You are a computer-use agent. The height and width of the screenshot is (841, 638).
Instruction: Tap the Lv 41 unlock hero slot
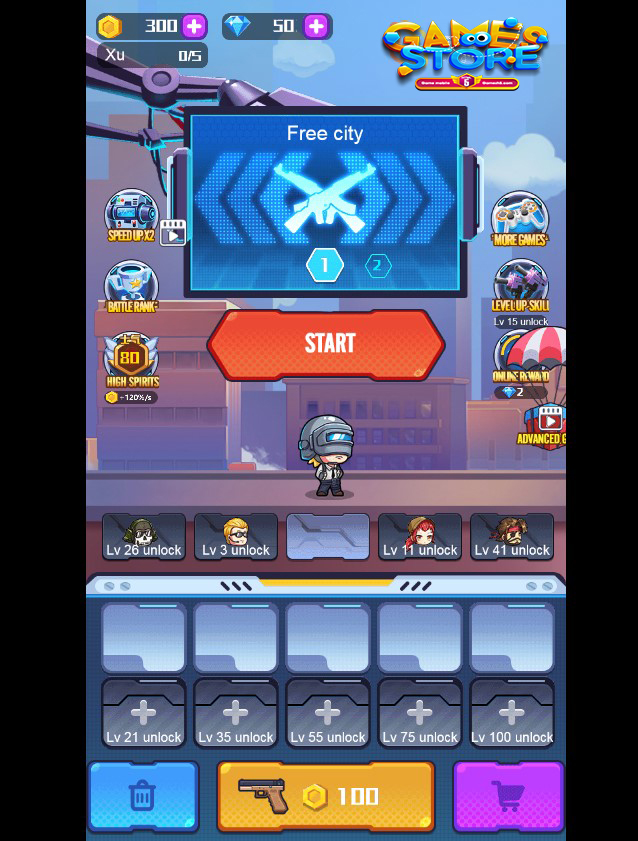[x=512, y=537]
